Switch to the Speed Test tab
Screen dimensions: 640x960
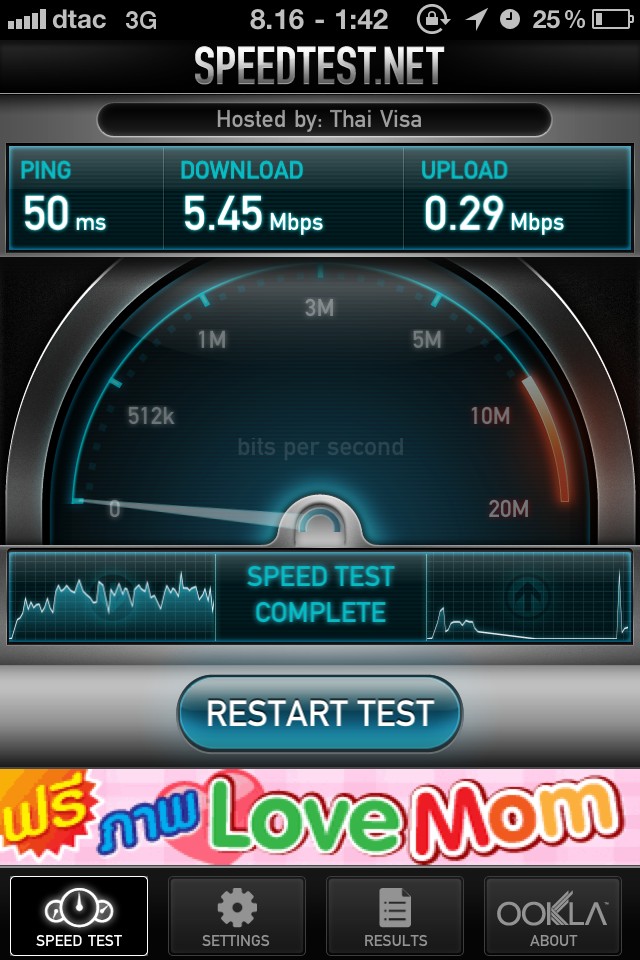pos(79,915)
